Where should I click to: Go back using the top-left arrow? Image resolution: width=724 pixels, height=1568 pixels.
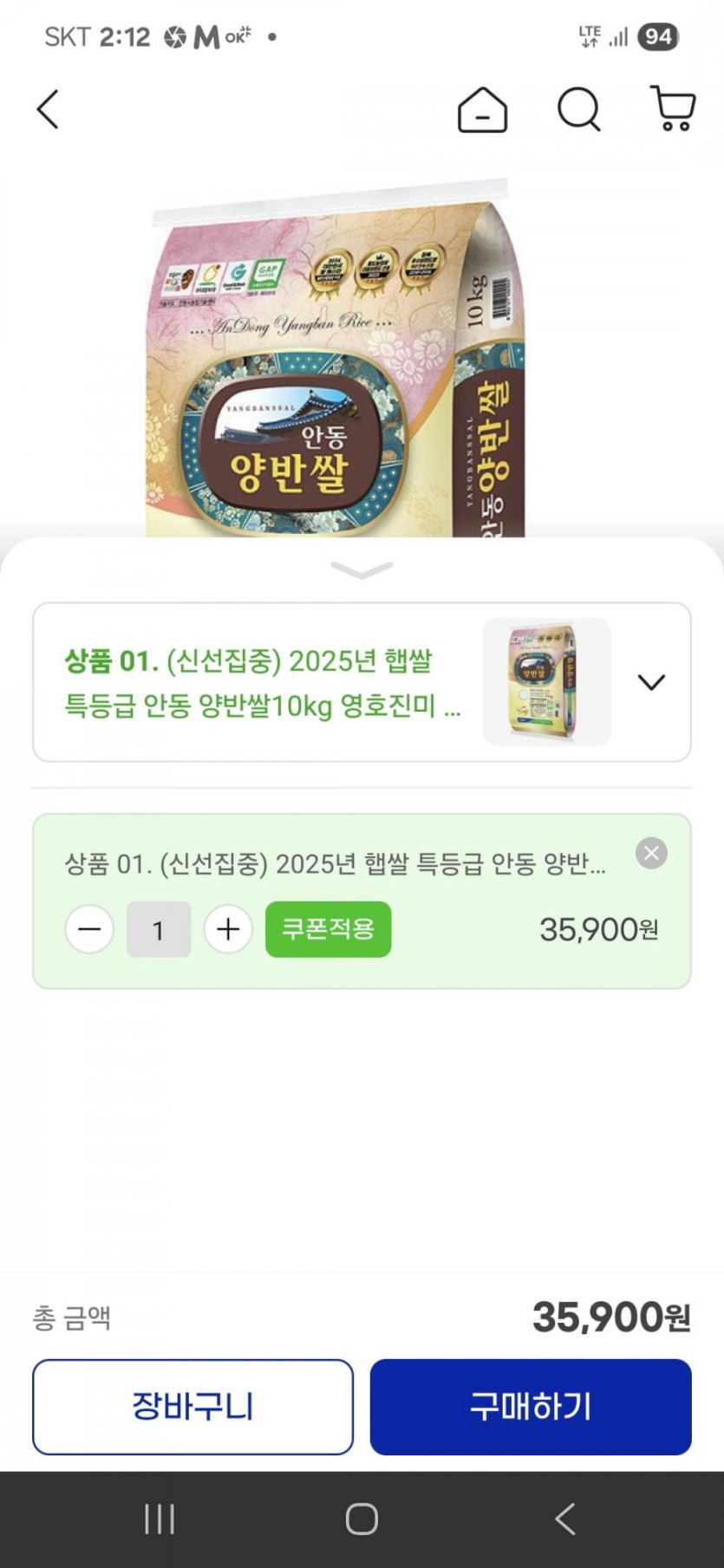point(48,110)
